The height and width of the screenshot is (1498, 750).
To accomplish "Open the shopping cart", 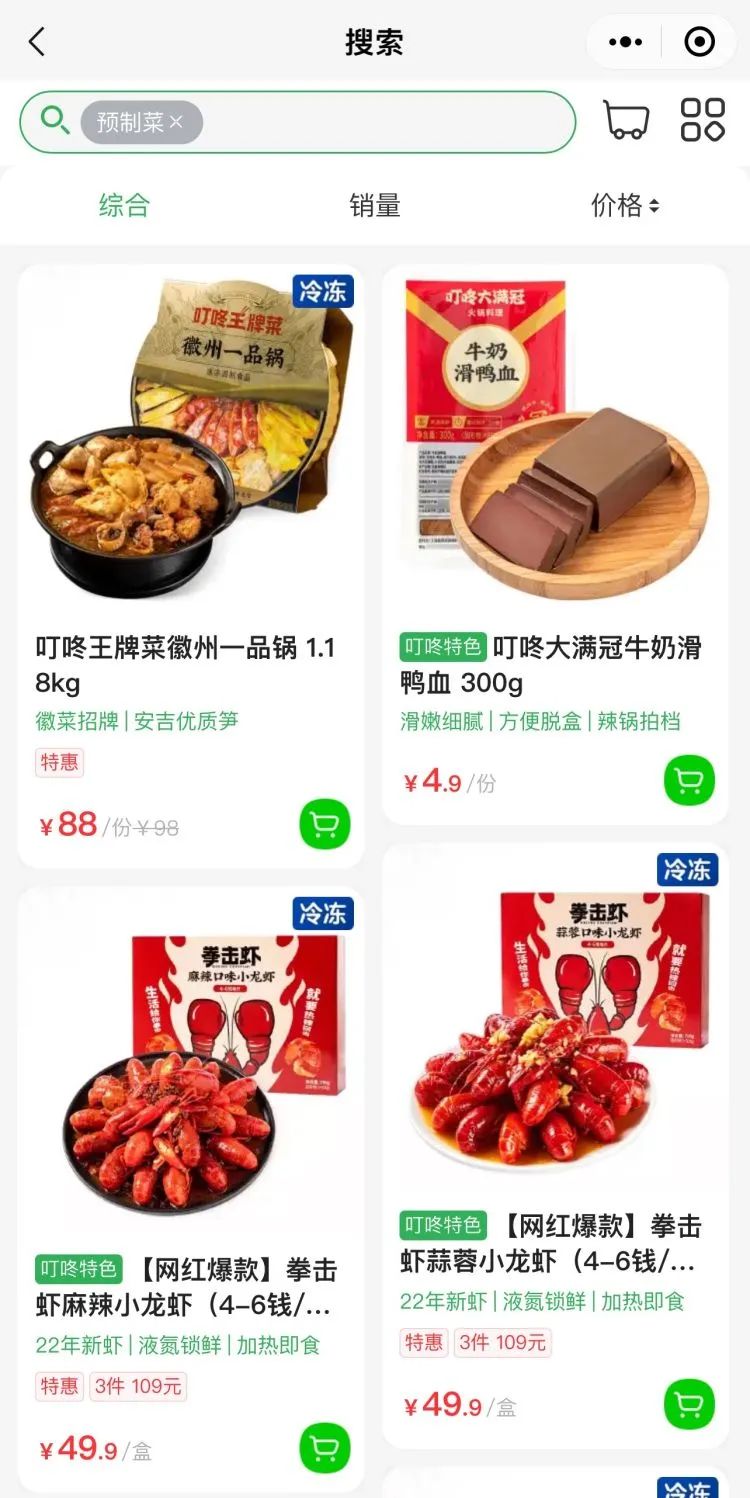I will (x=626, y=120).
